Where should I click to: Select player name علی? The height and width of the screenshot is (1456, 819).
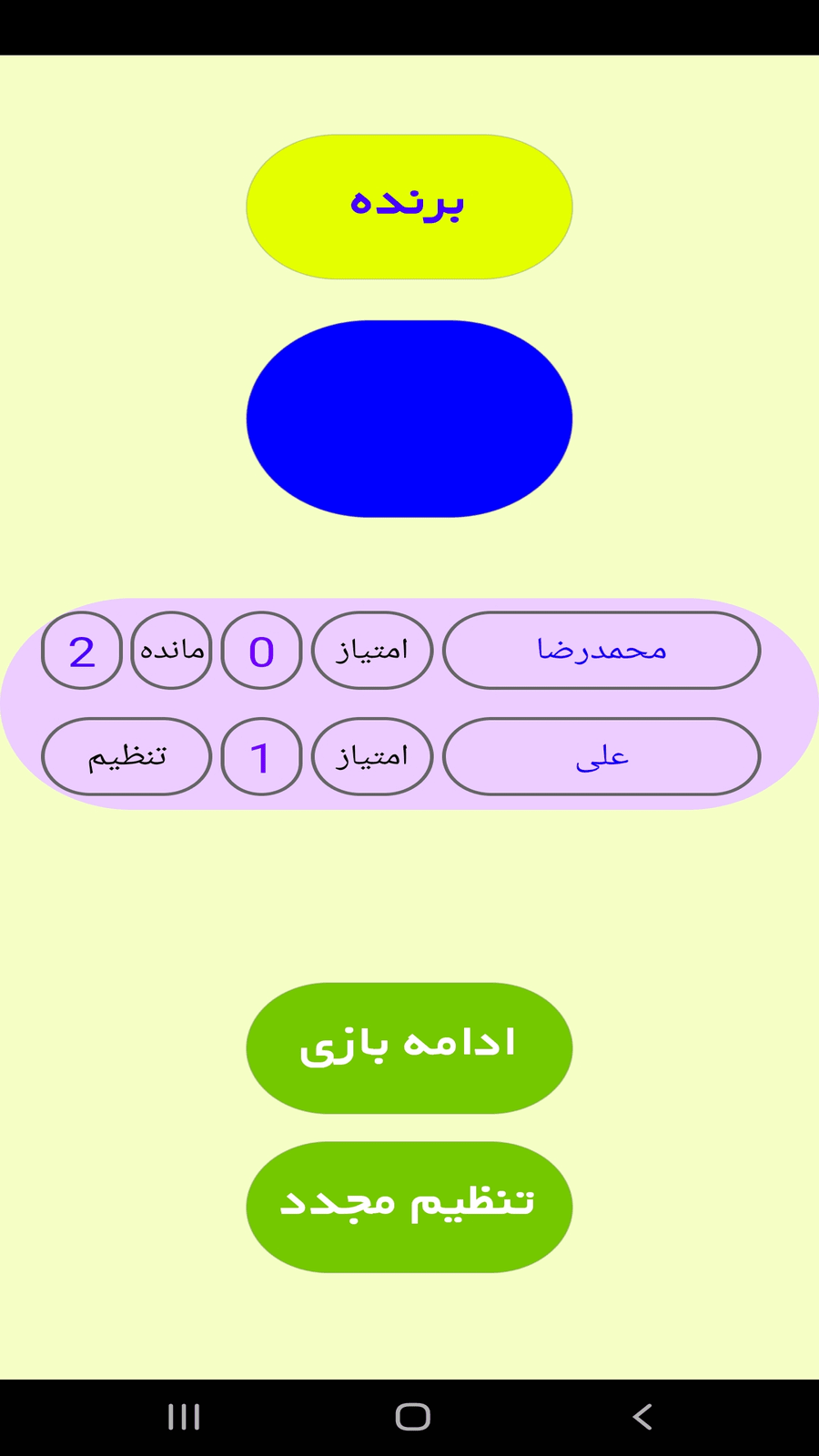pyautogui.click(x=602, y=756)
